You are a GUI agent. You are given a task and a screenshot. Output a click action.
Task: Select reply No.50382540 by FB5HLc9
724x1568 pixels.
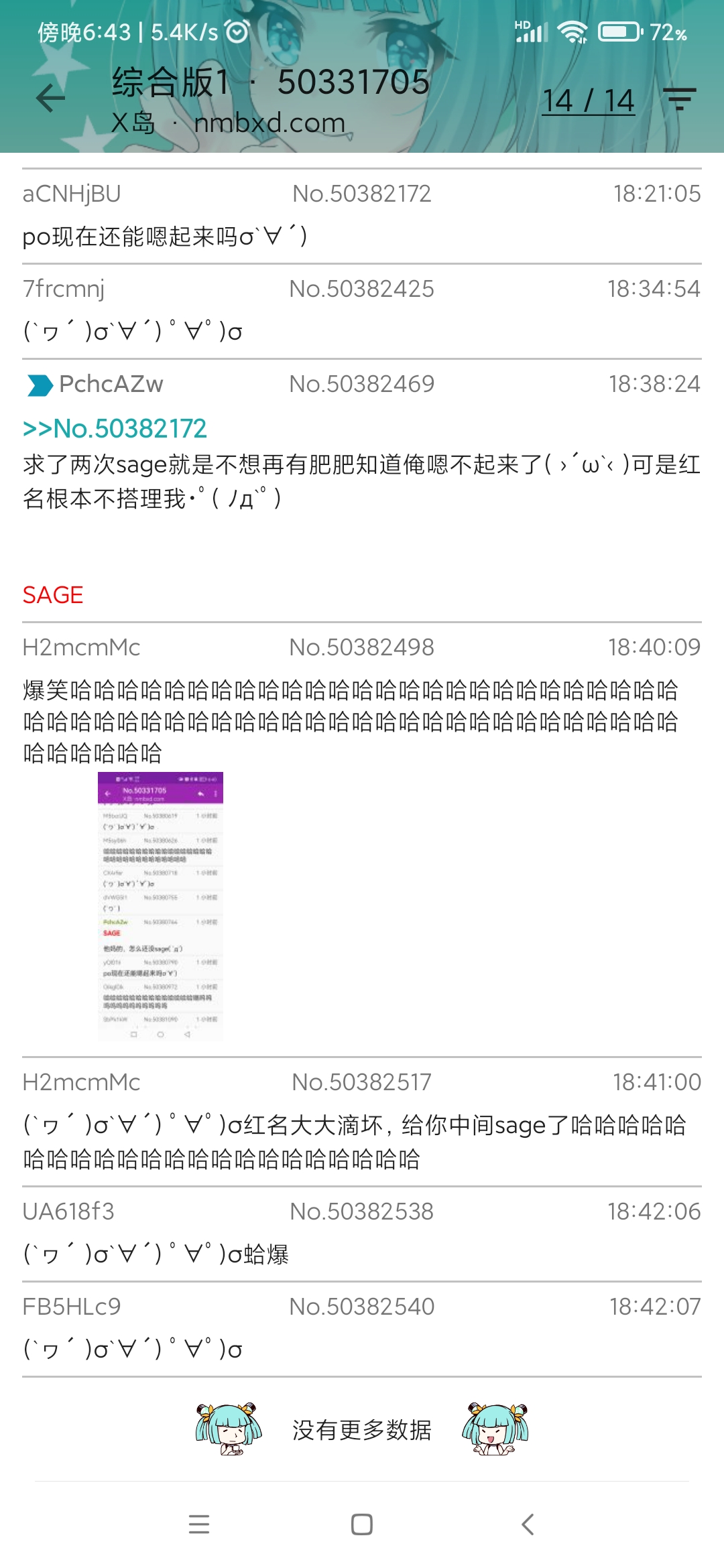tap(362, 1329)
